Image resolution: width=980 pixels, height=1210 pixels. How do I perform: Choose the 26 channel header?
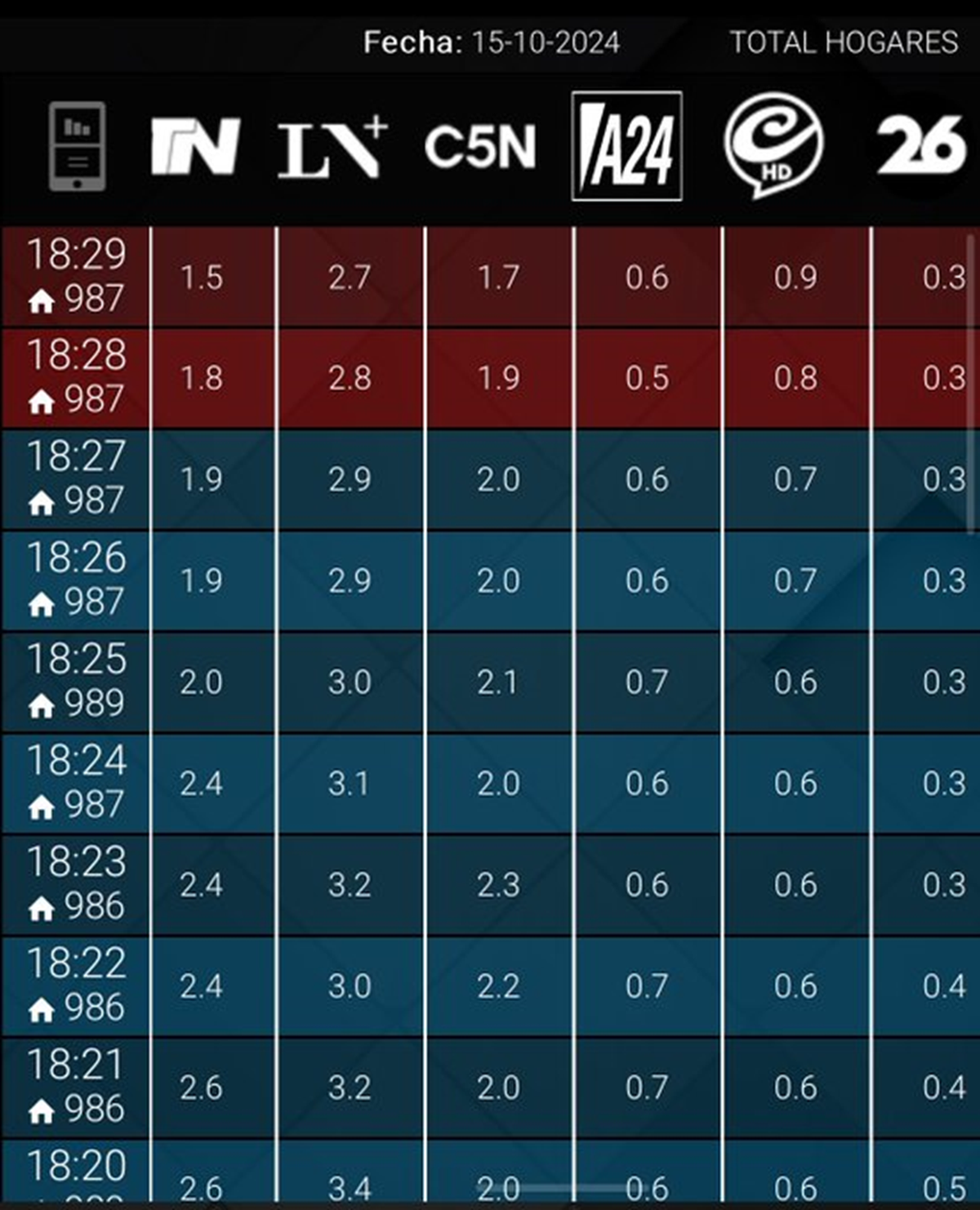921,145
